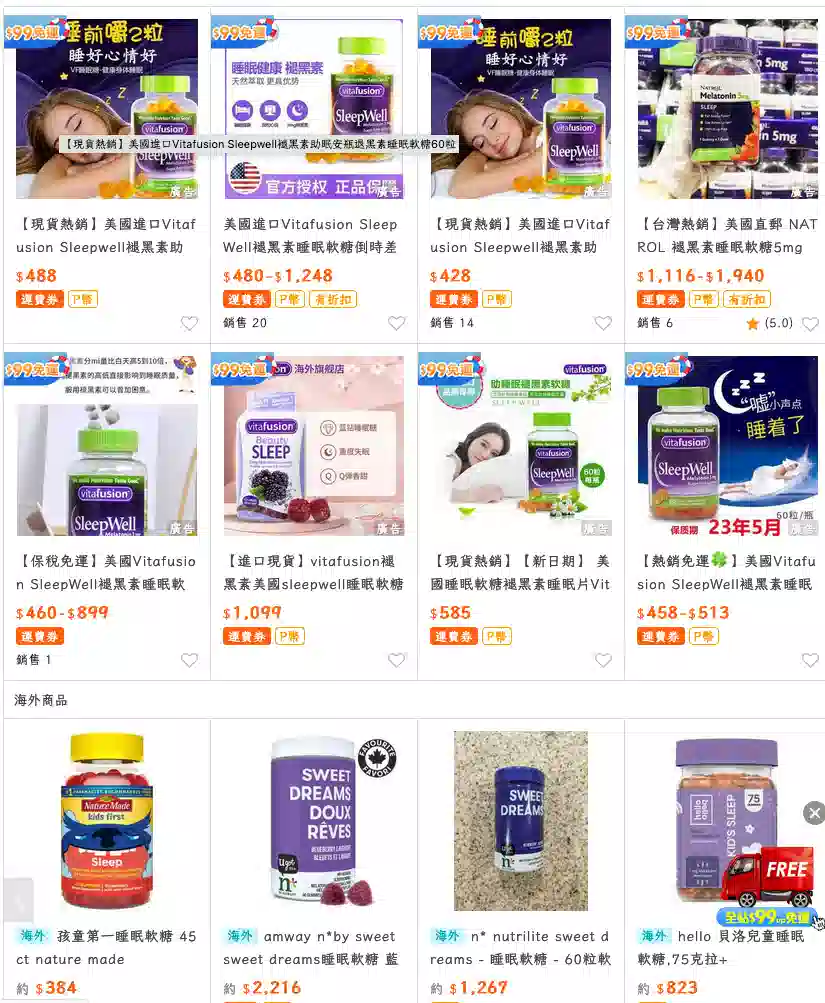Dismiss the floating free shipping truck banner
This screenshot has width=825, height=1003.
[x=814, y=813]
